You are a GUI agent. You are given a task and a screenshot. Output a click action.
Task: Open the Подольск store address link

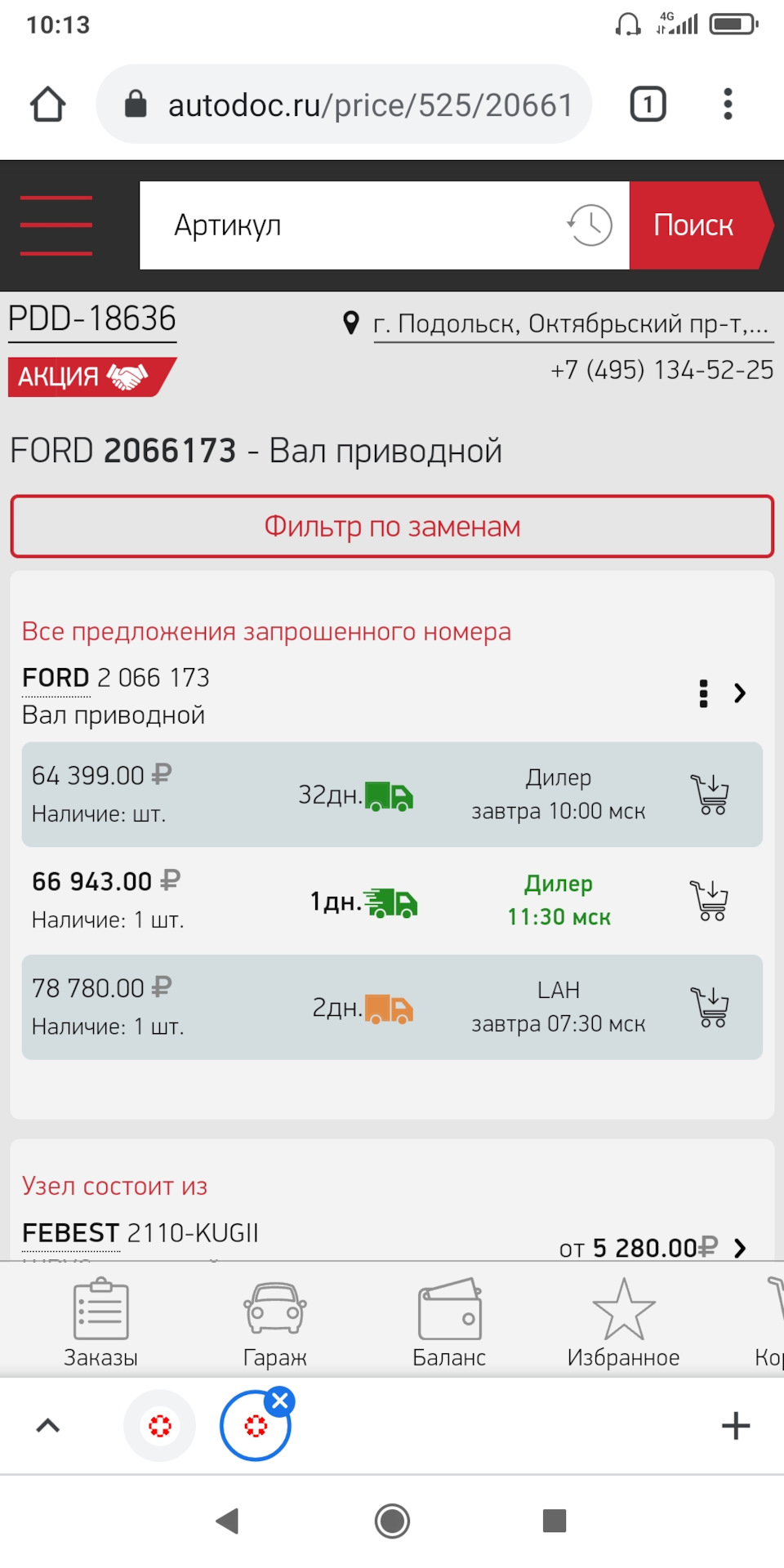572,323
